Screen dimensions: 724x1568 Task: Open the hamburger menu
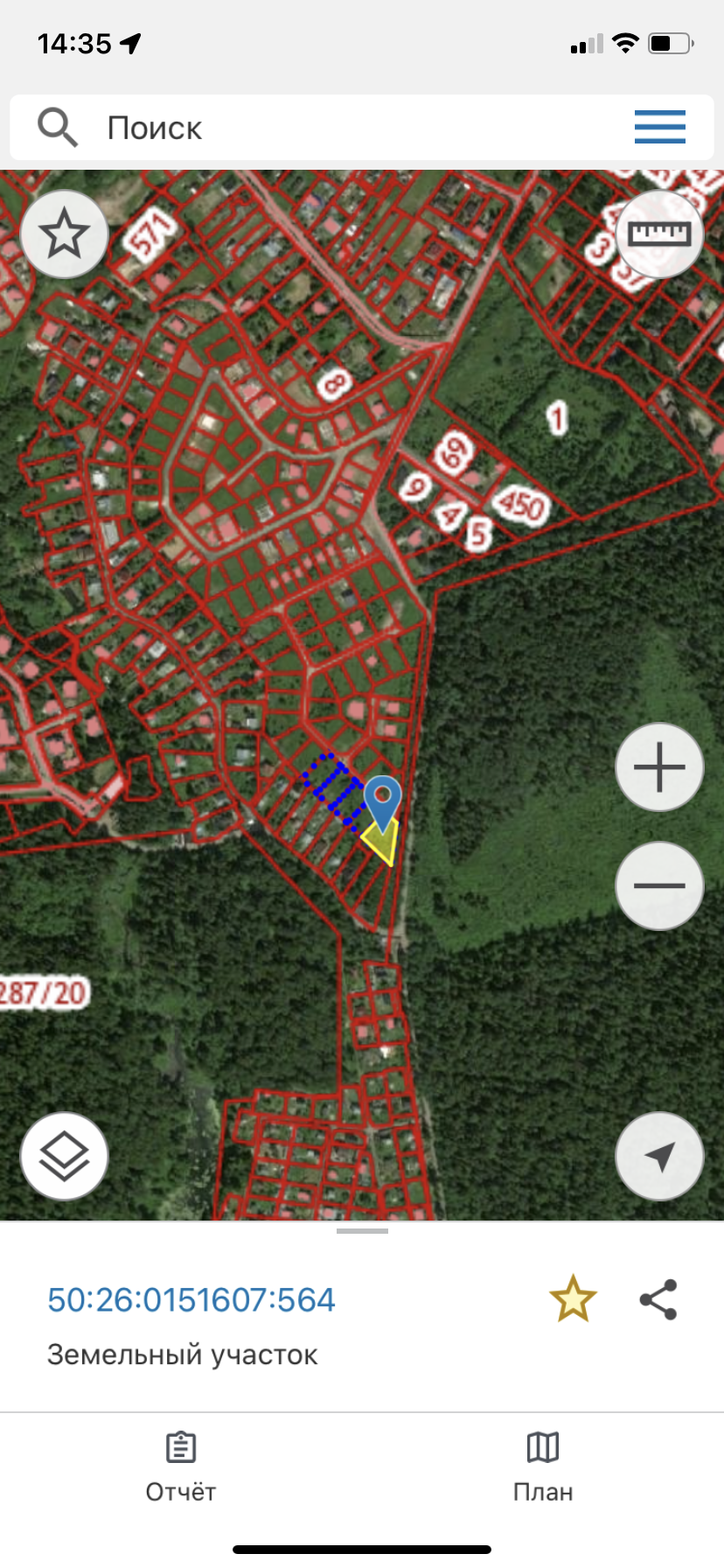[x=659, y=128]
